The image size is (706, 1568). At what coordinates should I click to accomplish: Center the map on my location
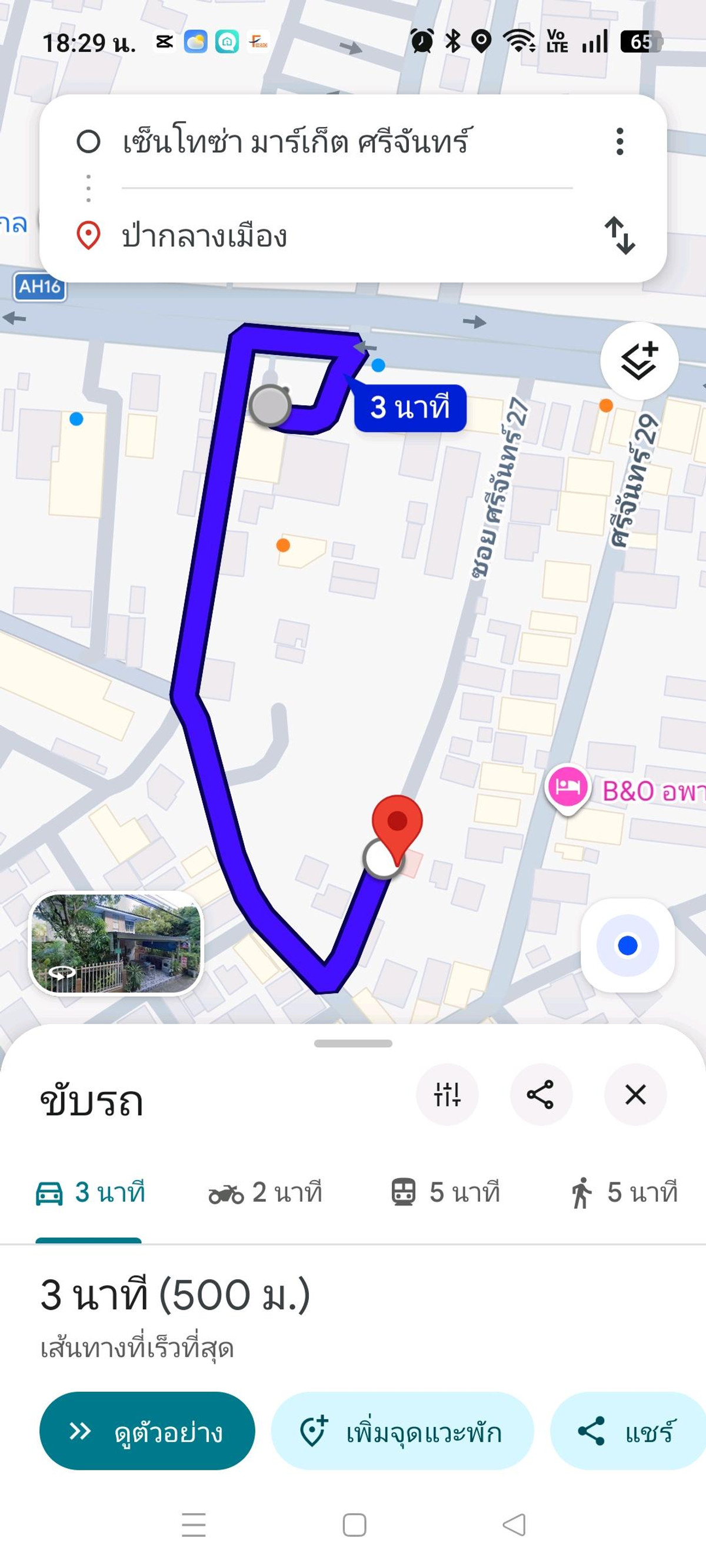627,945
